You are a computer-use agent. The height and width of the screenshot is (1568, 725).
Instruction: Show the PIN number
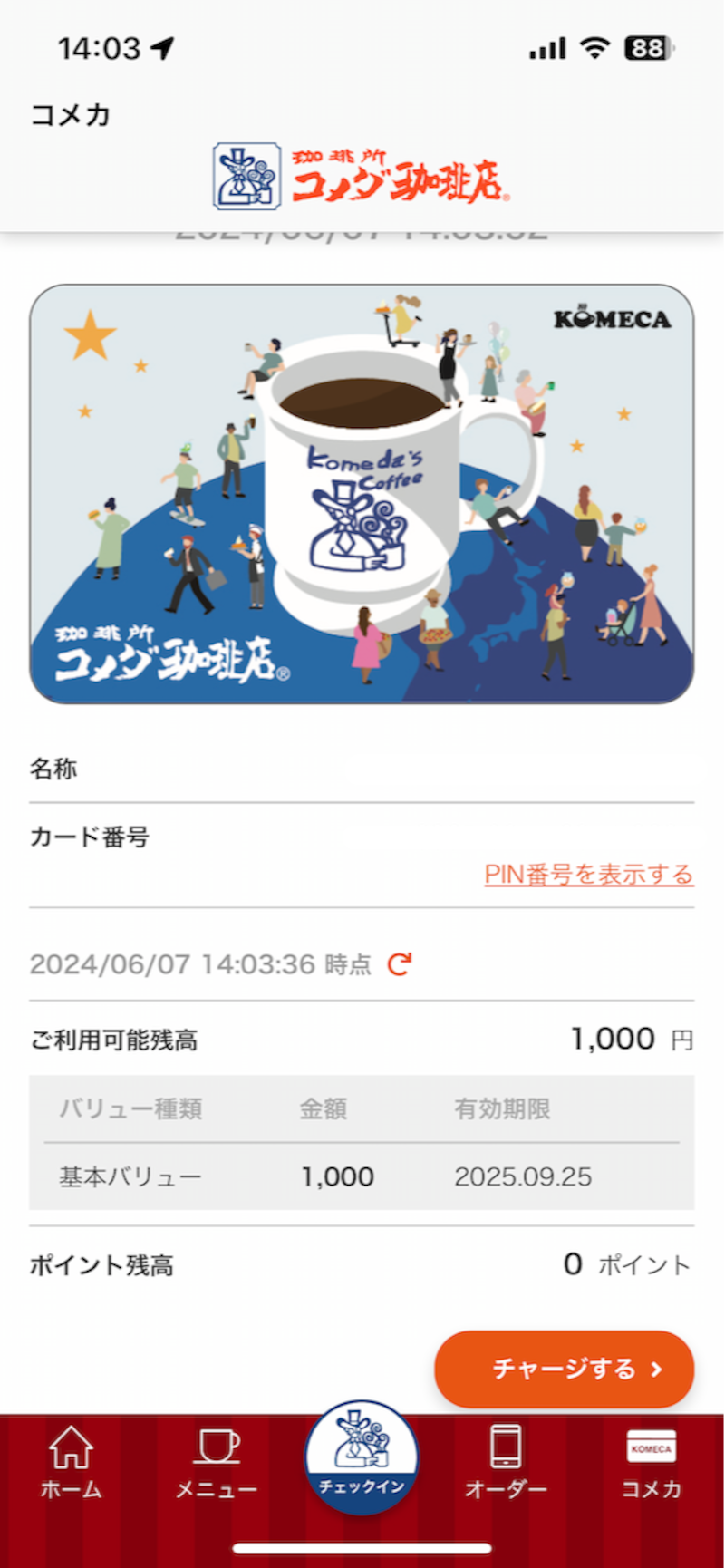point(587,876)
